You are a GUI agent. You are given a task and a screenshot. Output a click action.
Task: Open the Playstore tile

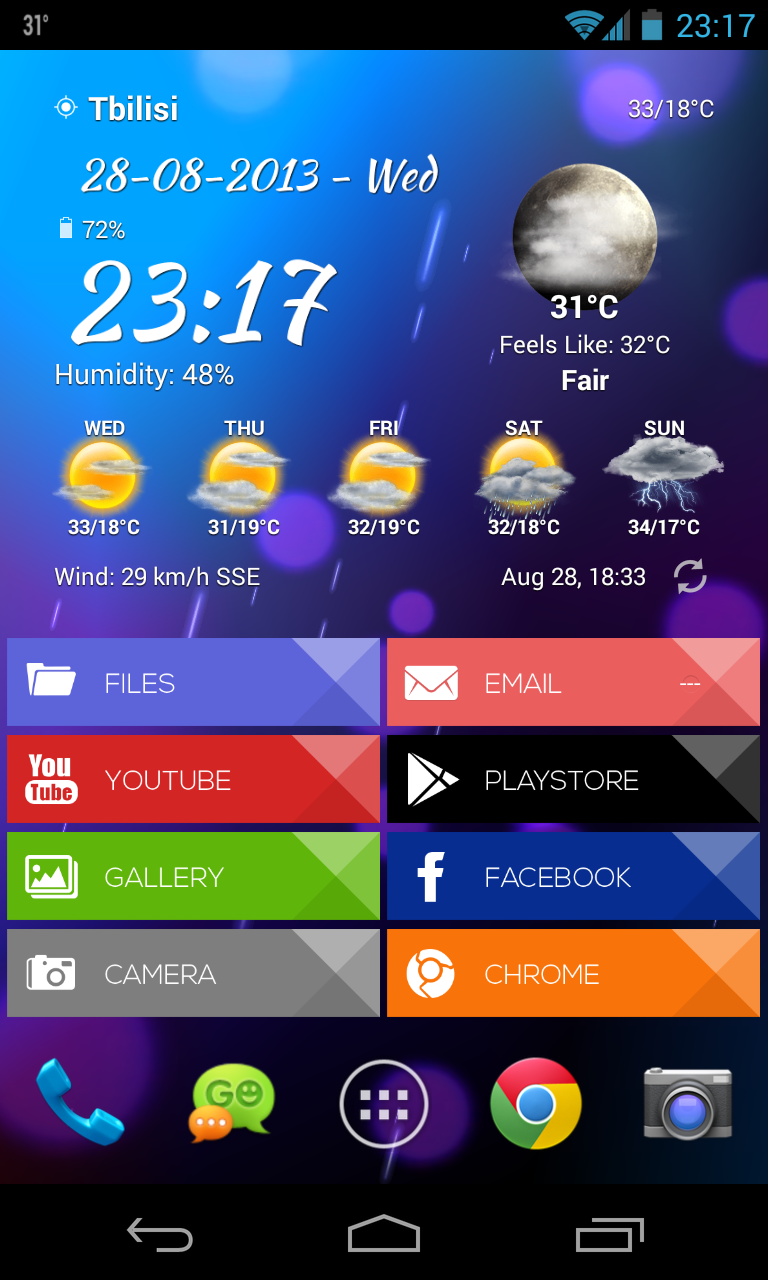point(573,779)
